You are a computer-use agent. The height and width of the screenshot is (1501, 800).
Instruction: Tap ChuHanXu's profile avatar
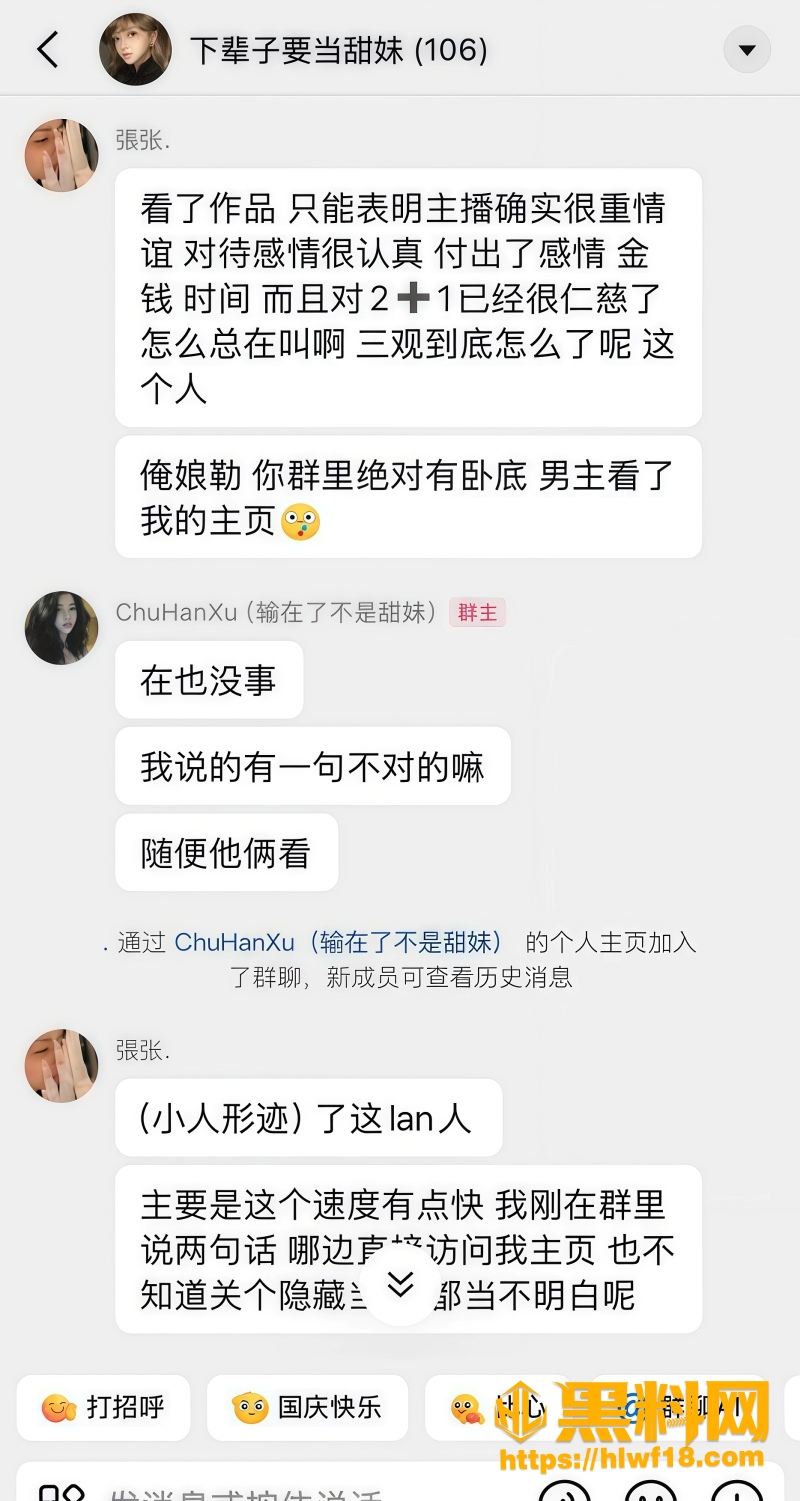coord(62,628)
